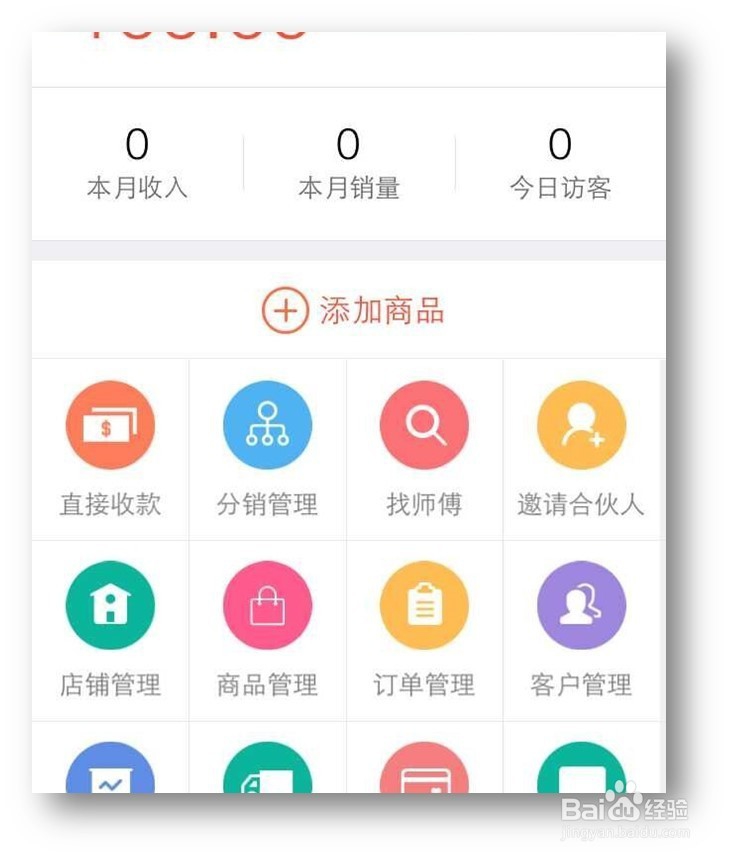731x858 pixels.
Task: Tap the 订单管理 clipboard icon
Action: coord(424,605)
